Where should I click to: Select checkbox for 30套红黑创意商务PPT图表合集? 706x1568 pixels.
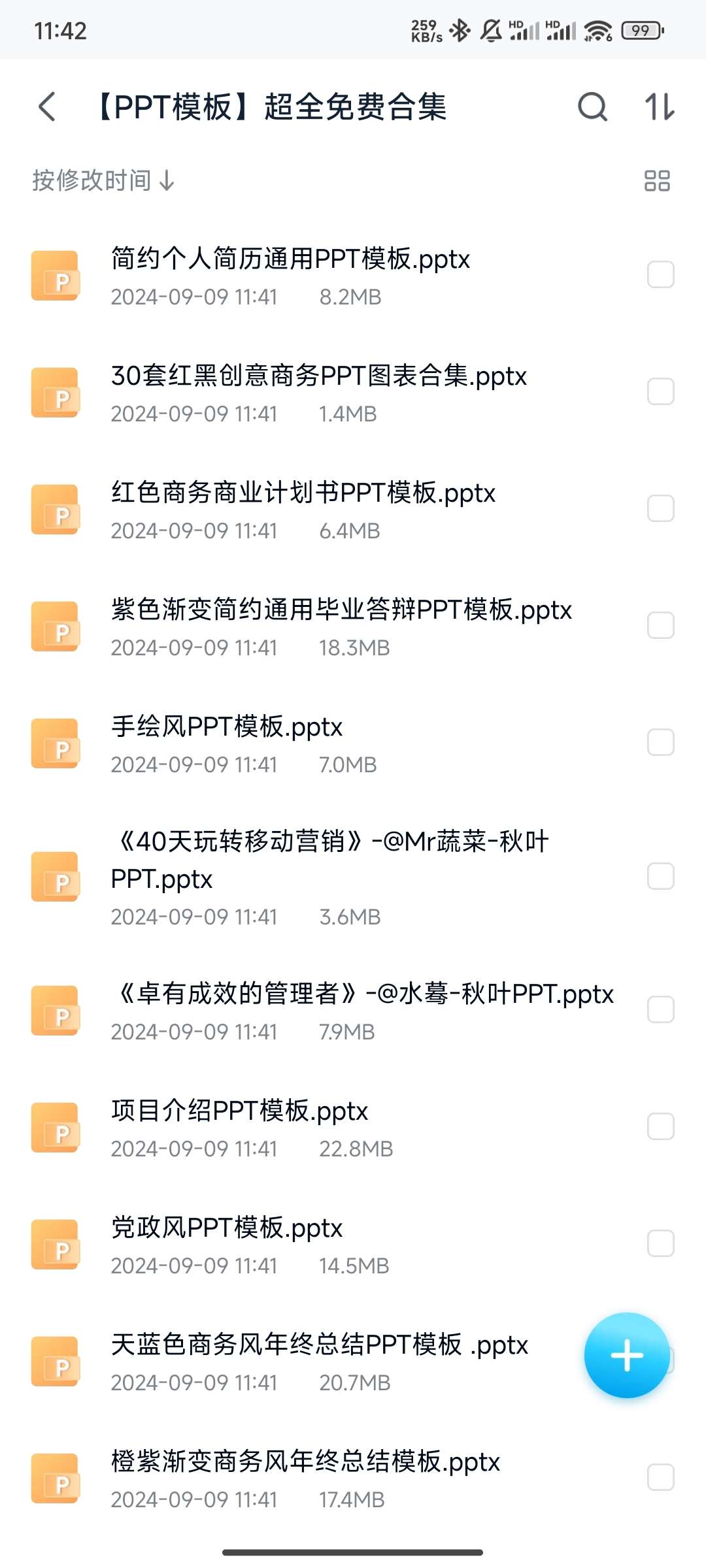coord(660,391)
